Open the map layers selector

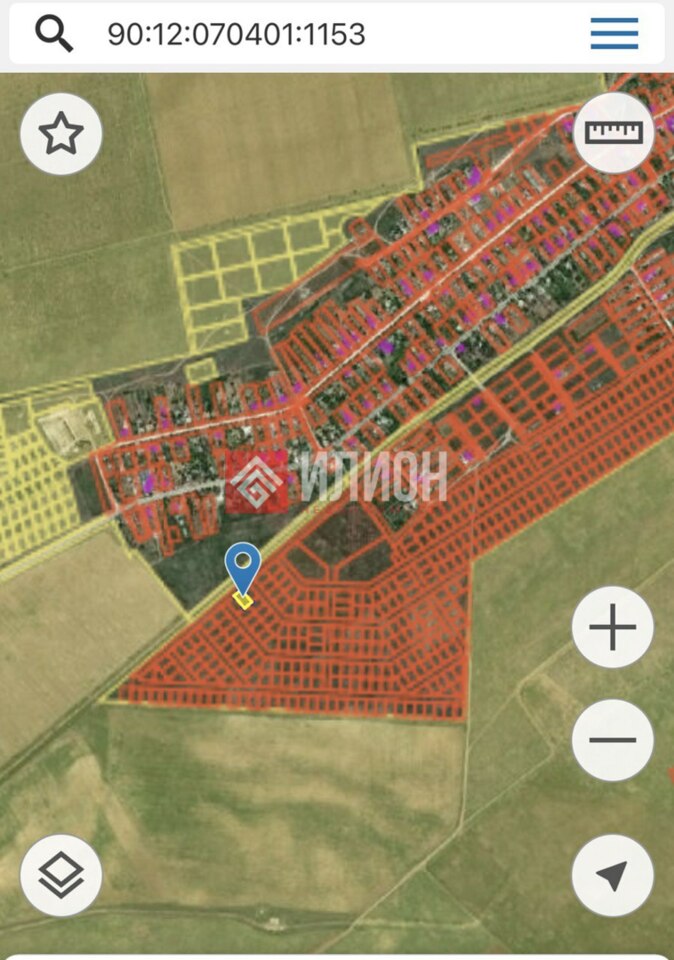coord(61,876)
